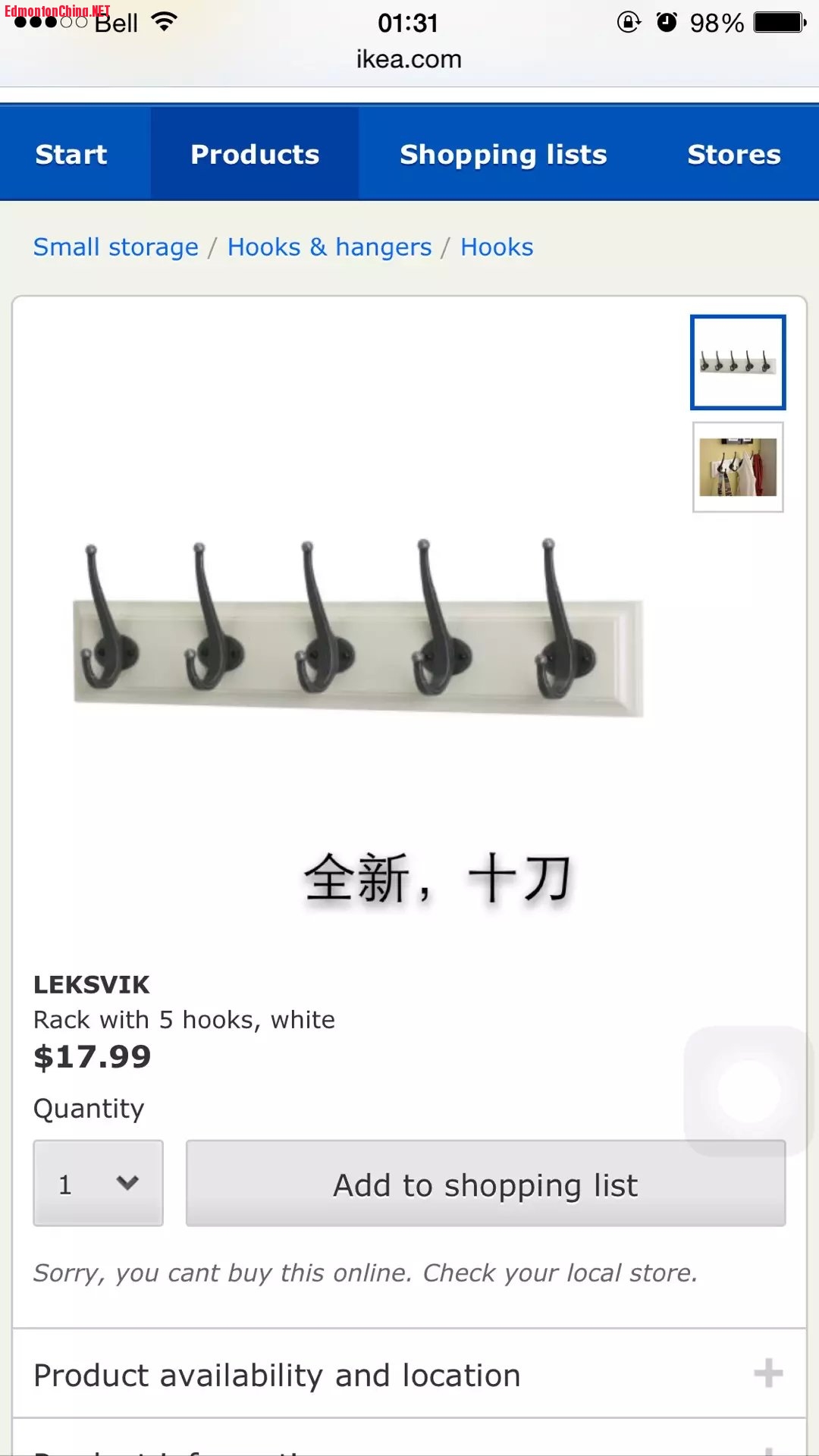
Task: Open the Quantity dropdown
Action: click(98, 1183)
